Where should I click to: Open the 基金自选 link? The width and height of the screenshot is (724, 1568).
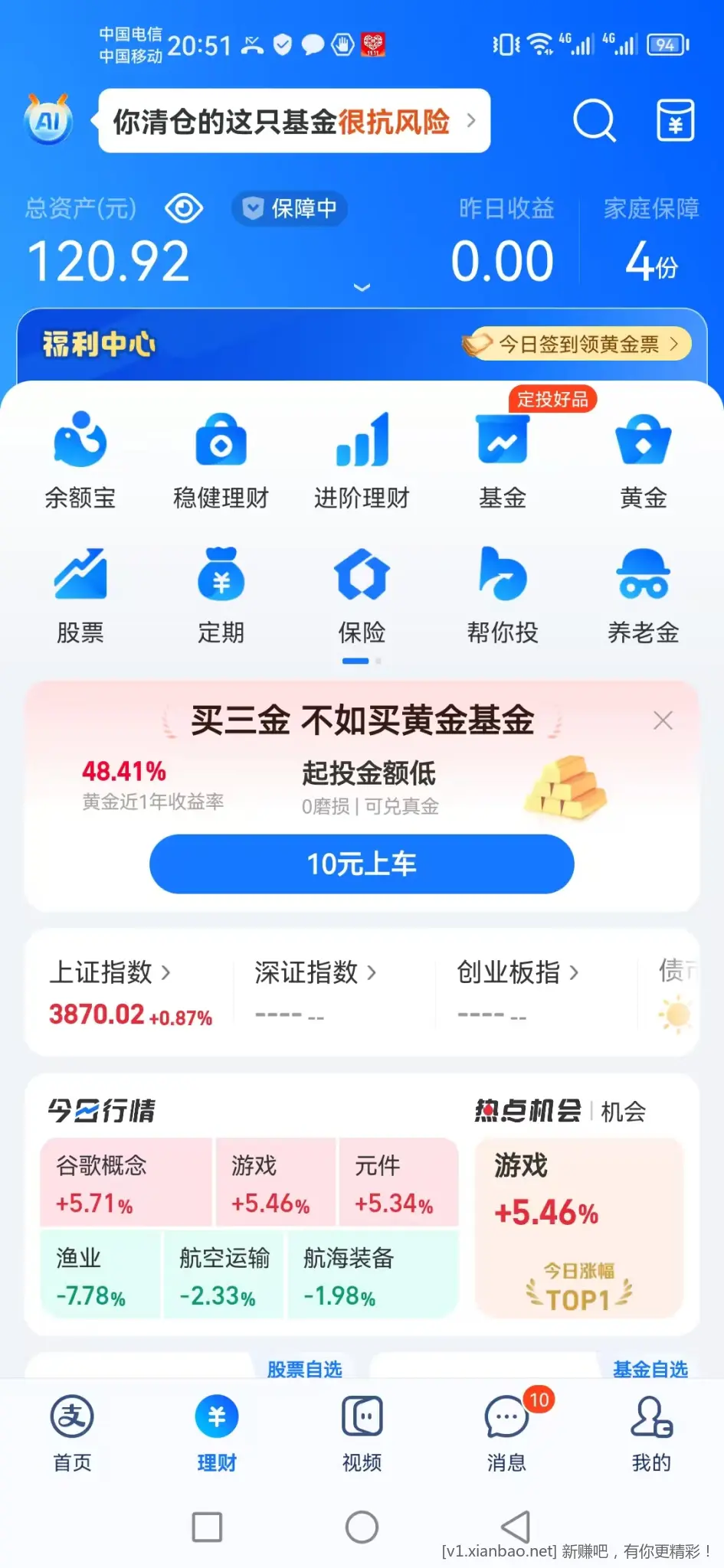coord(650,1369)
